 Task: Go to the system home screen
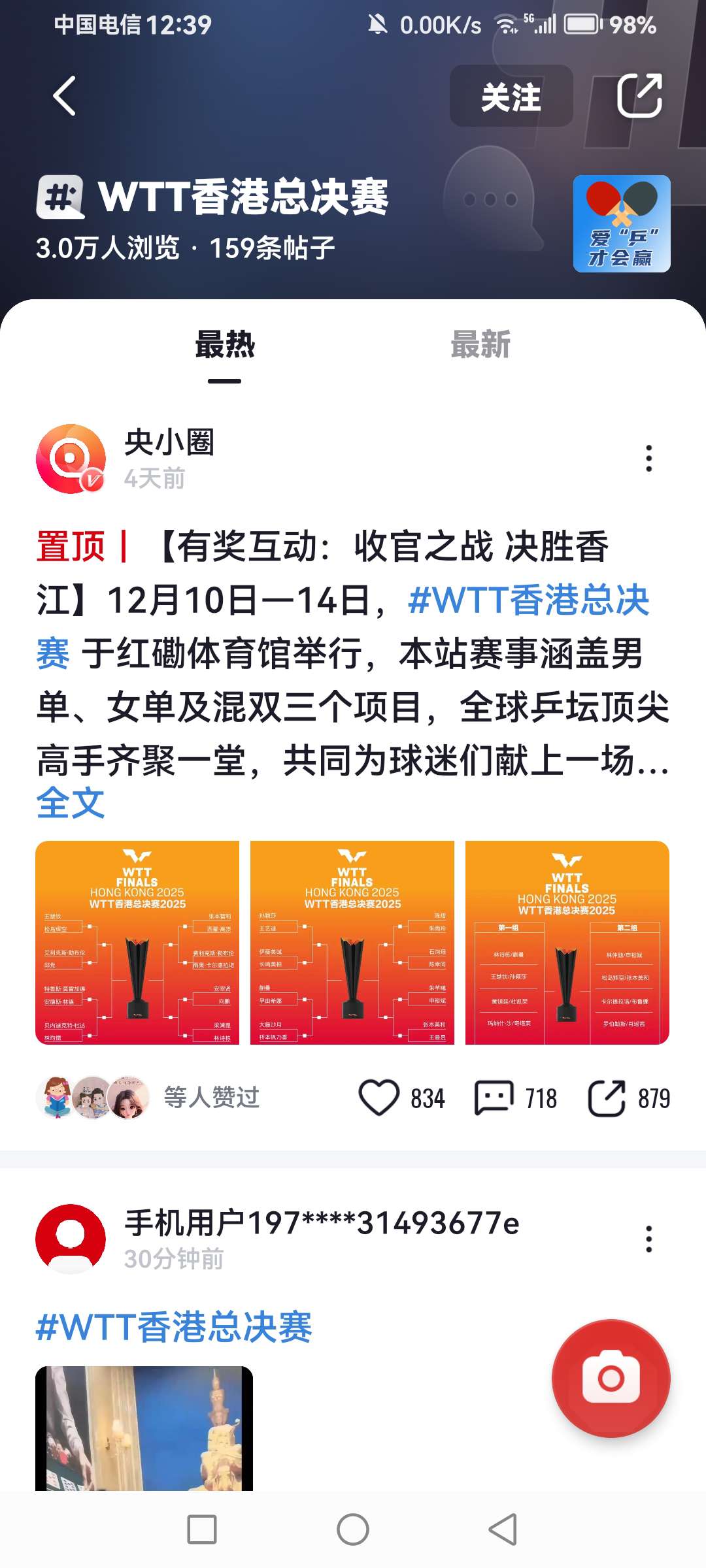(x=353, y=1529)
